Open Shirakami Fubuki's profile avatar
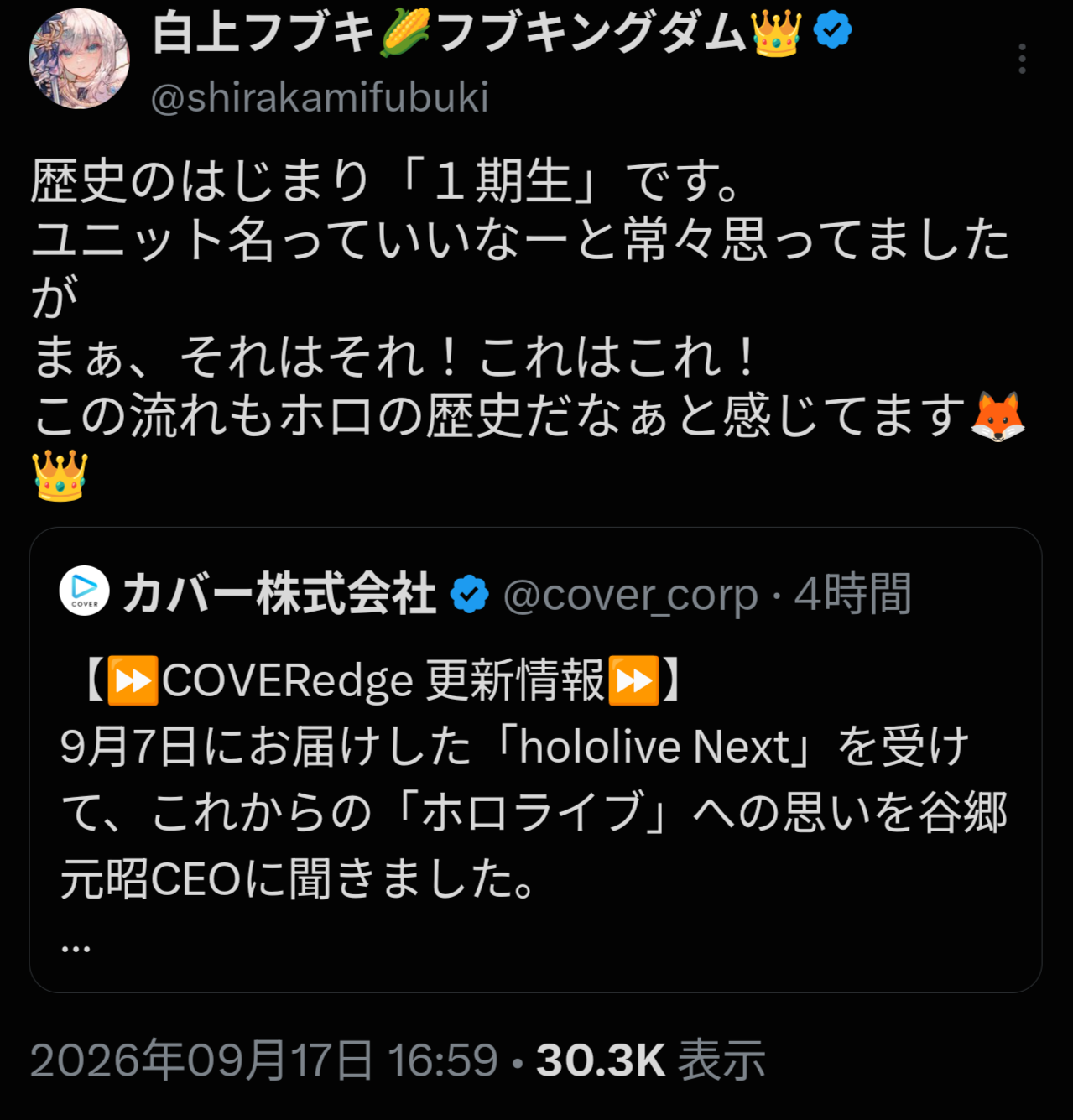Viewport: 1073px width, 1120px height. pos(79,59)
